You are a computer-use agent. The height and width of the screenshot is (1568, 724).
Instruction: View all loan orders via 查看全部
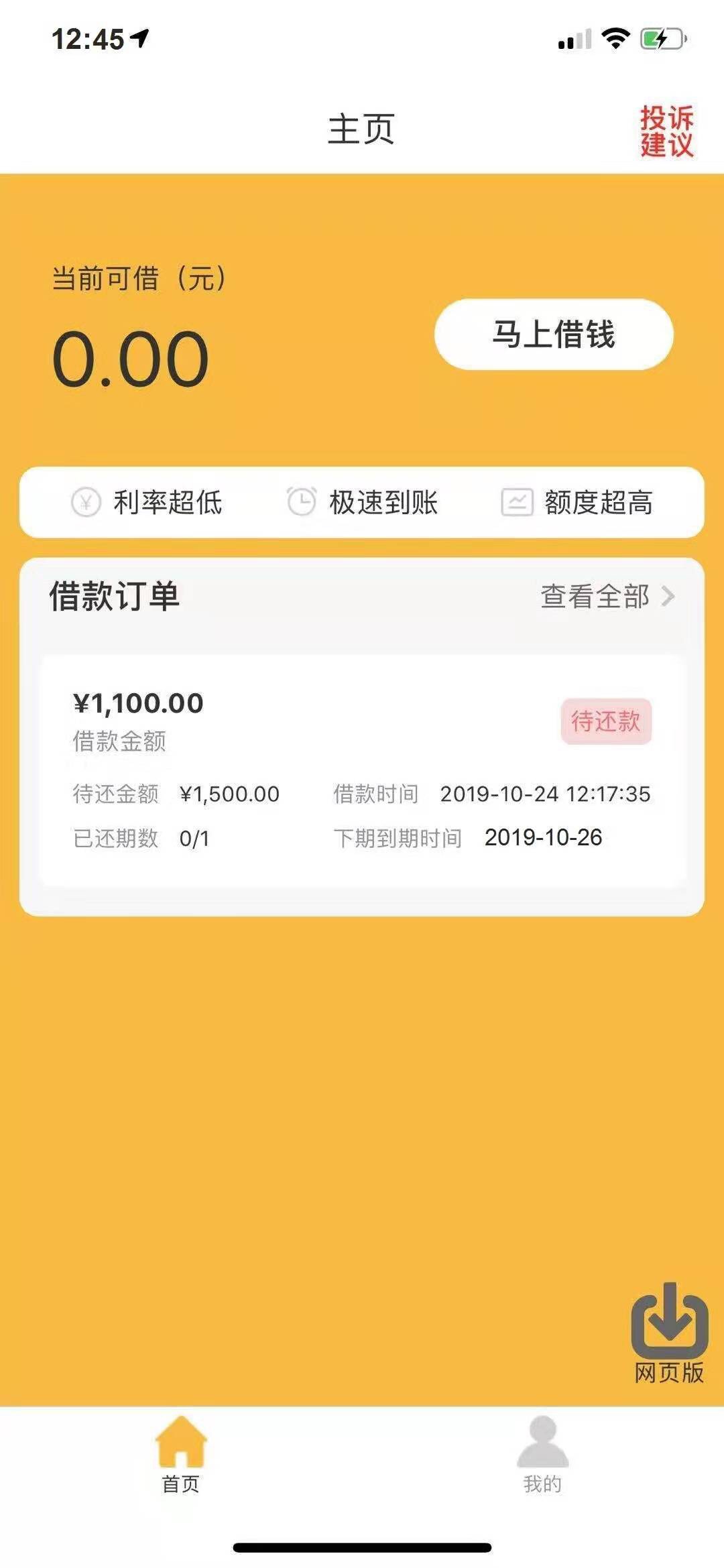[607, 596]
